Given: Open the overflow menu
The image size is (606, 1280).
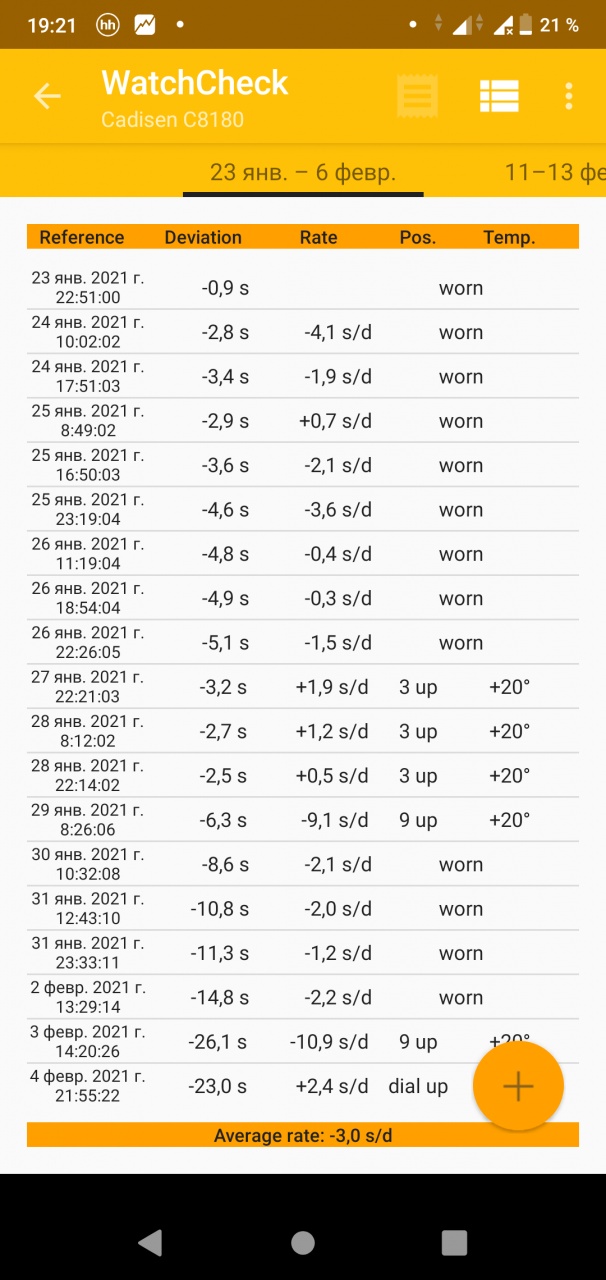Looking at the screenshot, I should coord(568,96).
